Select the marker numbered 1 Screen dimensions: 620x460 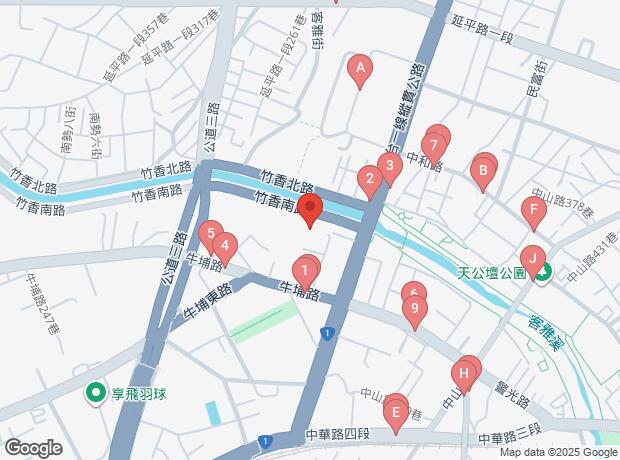303,270
